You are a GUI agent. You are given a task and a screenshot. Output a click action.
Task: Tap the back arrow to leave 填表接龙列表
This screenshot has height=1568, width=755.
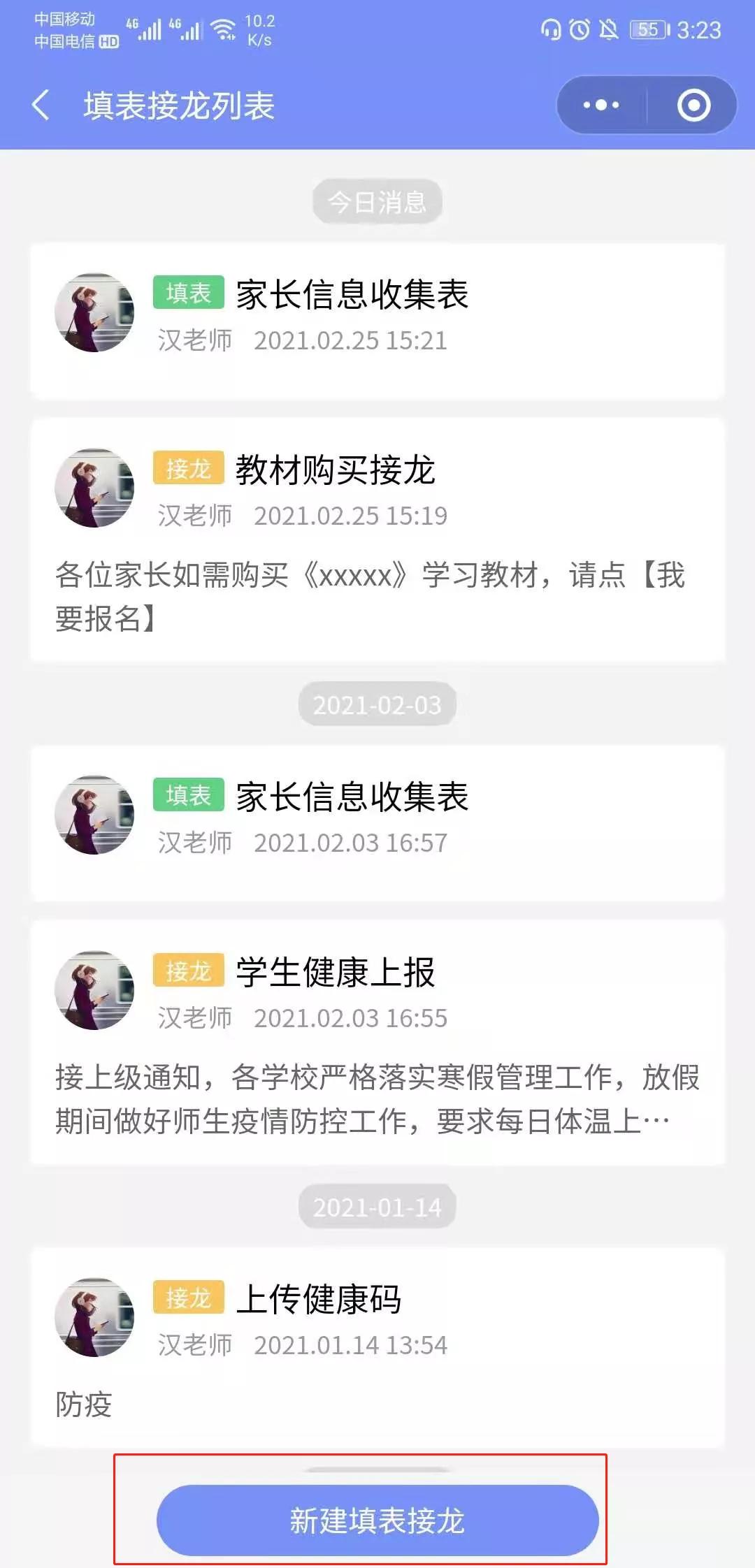click(x=41, y=106)
